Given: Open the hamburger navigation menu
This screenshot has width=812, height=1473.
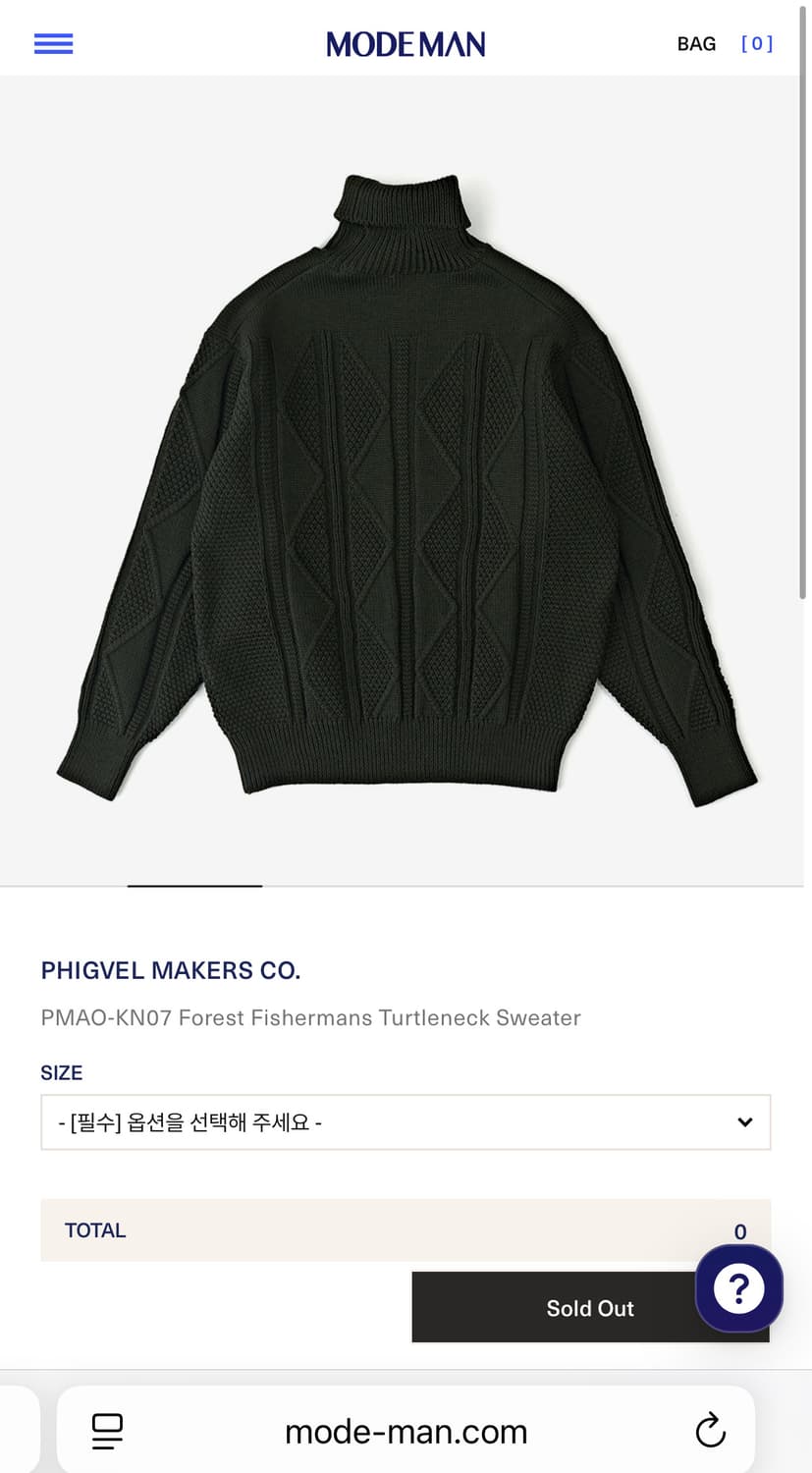Looking at the screenshot, I should click(53, 43).
